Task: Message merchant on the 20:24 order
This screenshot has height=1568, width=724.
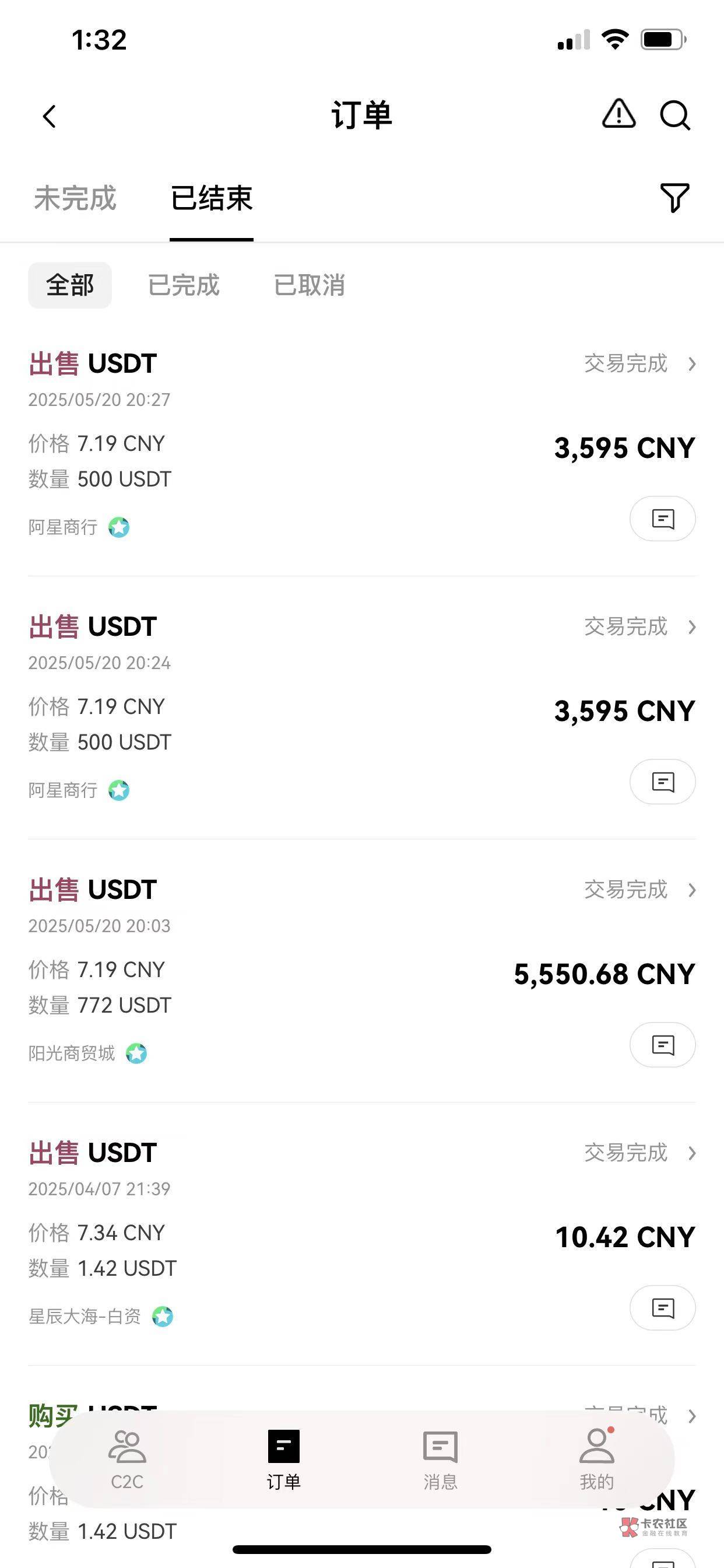Action: (663, 782)
